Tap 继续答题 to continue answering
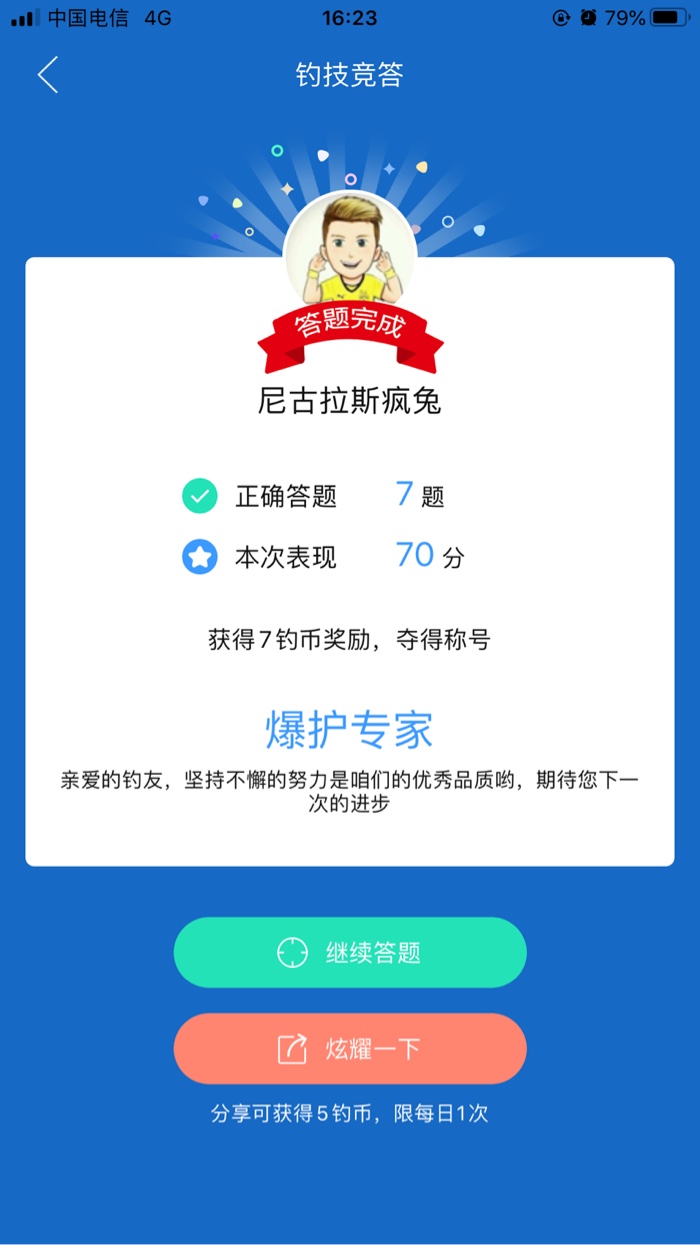This screenshot has width=700, height=1245. (350, 952)
